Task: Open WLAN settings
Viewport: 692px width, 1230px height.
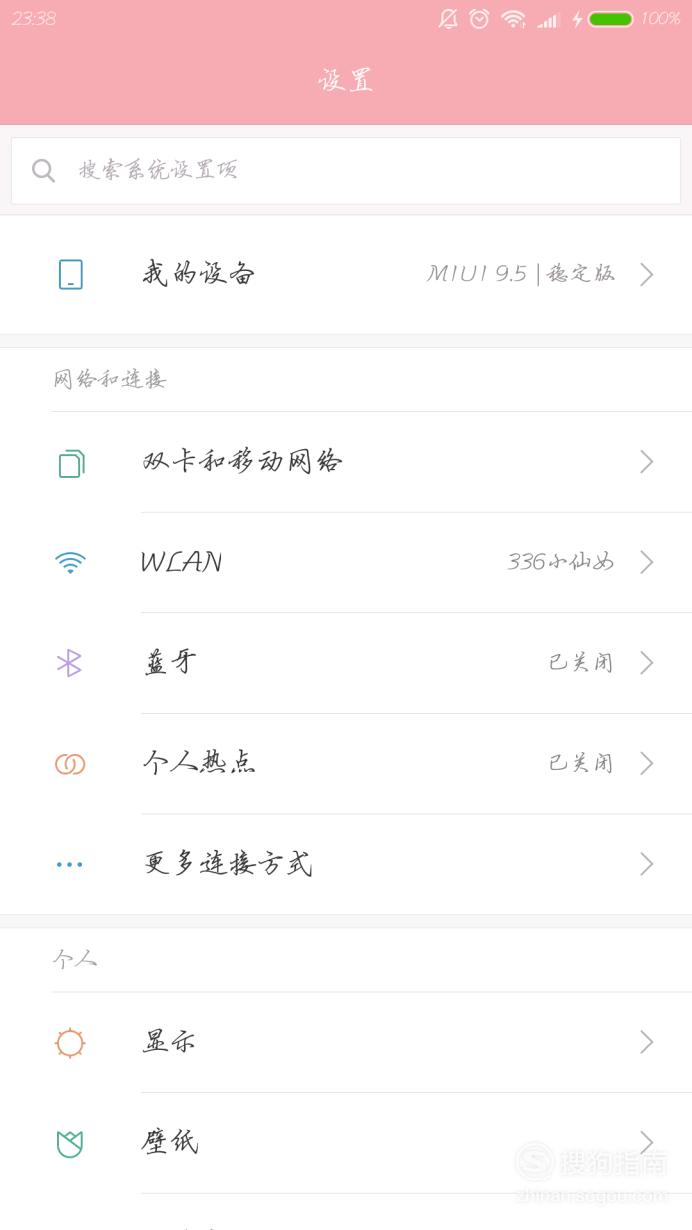Action: coord(346,563)
